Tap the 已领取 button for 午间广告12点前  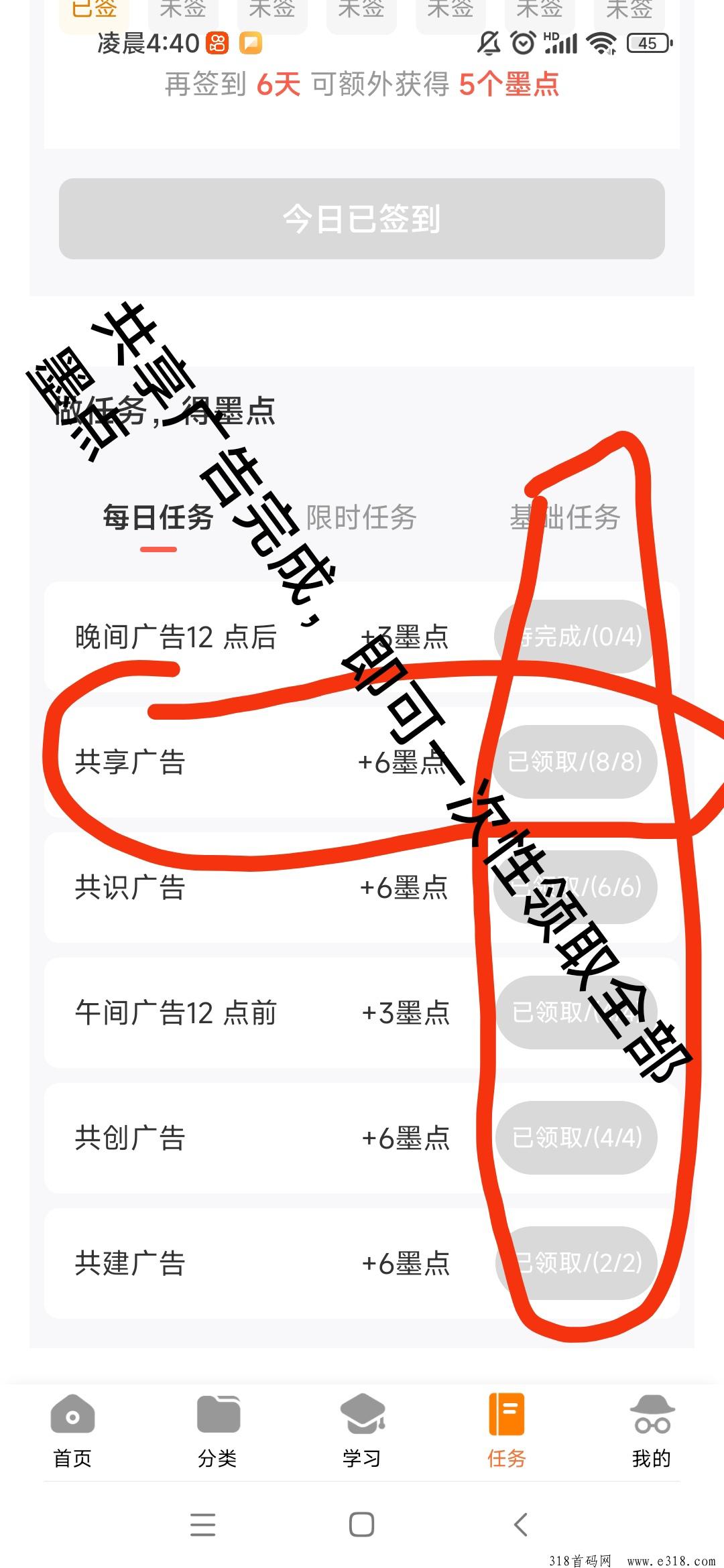[575, 1012]
